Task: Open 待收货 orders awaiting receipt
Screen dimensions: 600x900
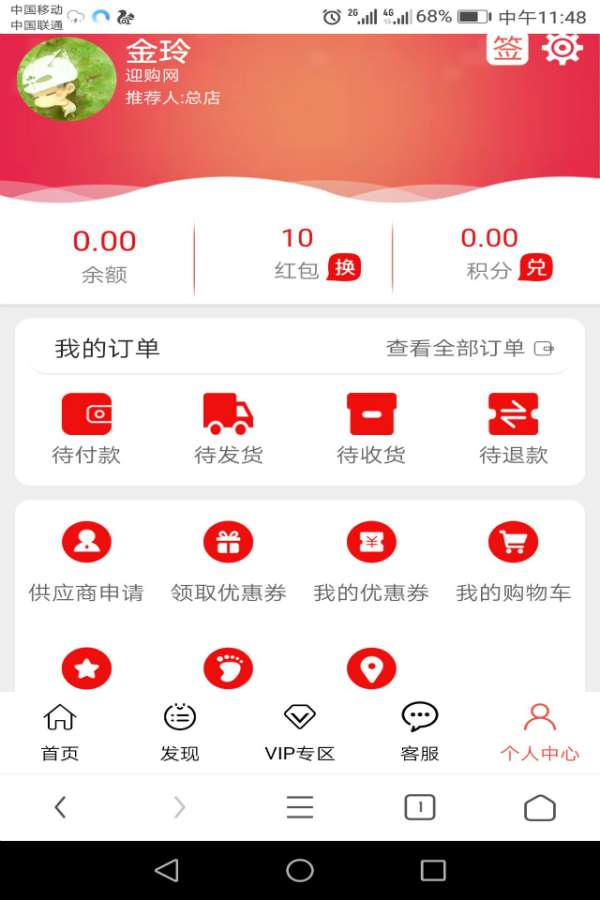Action: [371, 428]
